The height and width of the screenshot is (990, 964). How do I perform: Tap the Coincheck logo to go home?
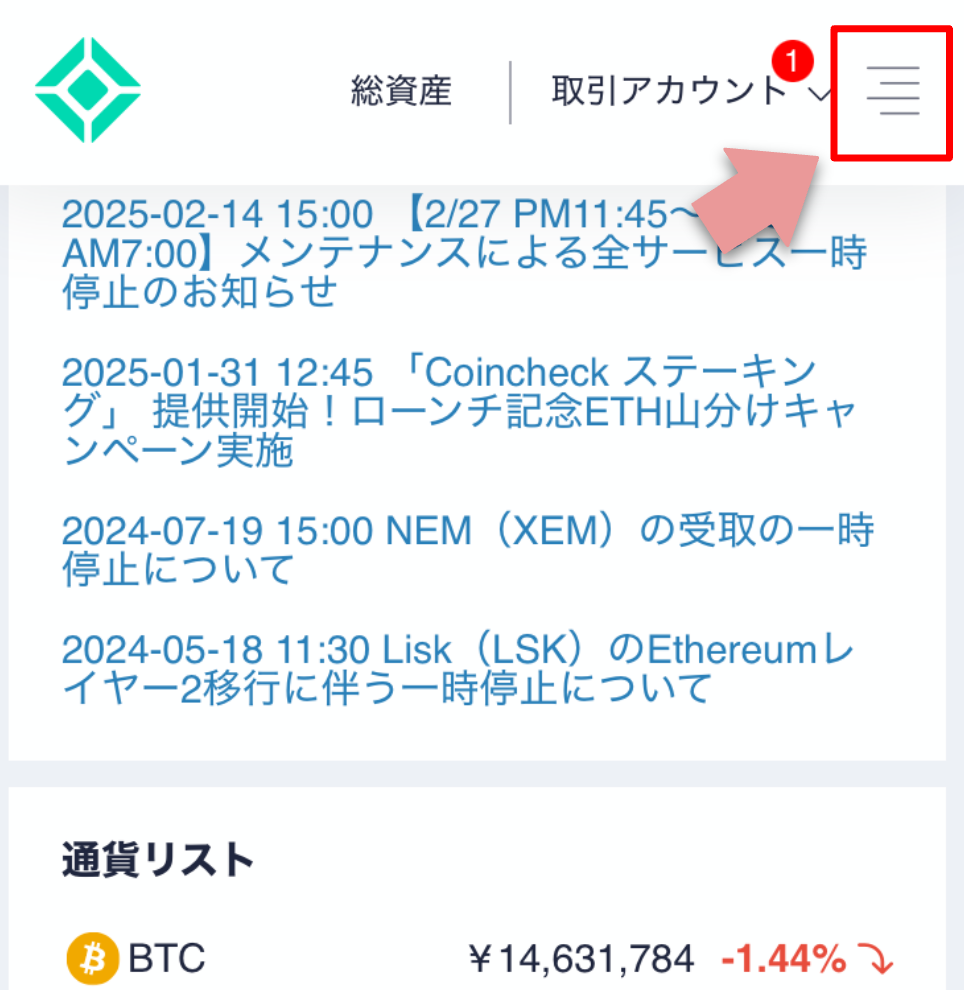pos(88,90)
